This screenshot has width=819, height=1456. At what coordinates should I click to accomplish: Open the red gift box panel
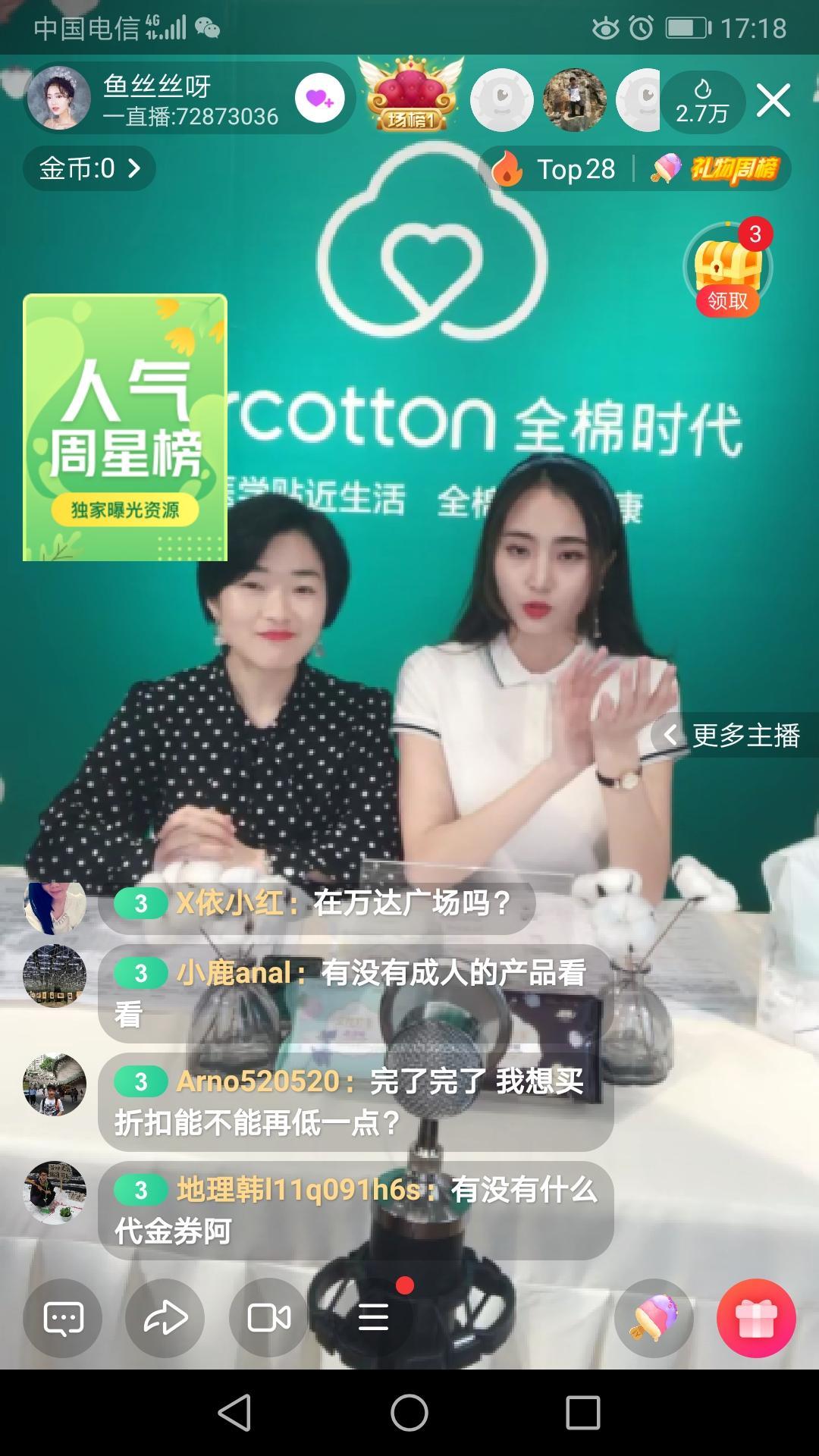tap(756, 1318)
